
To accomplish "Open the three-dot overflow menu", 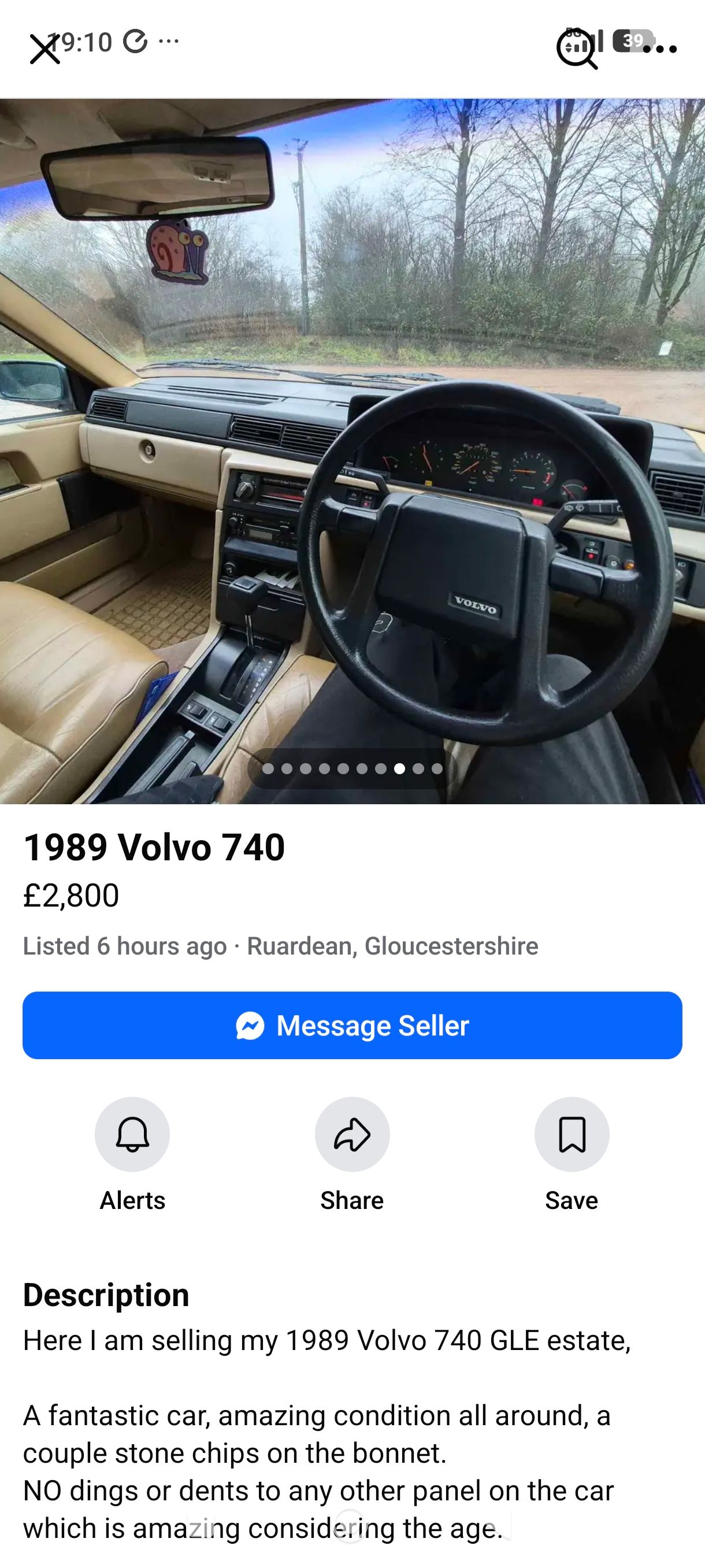I will click(x=660, y=49).
